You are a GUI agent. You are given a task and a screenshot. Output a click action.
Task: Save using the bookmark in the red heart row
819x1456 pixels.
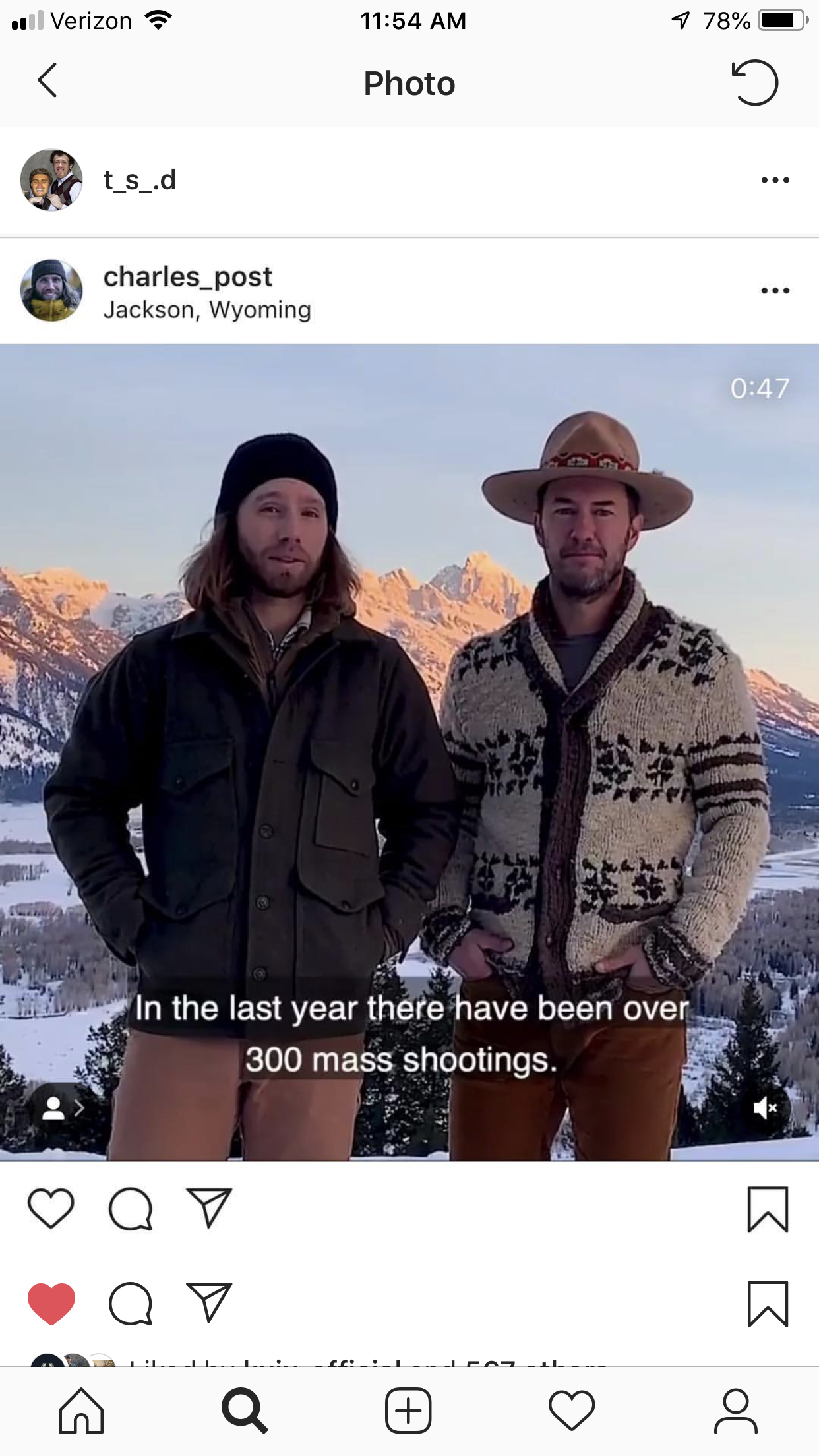pos(768,1303)
